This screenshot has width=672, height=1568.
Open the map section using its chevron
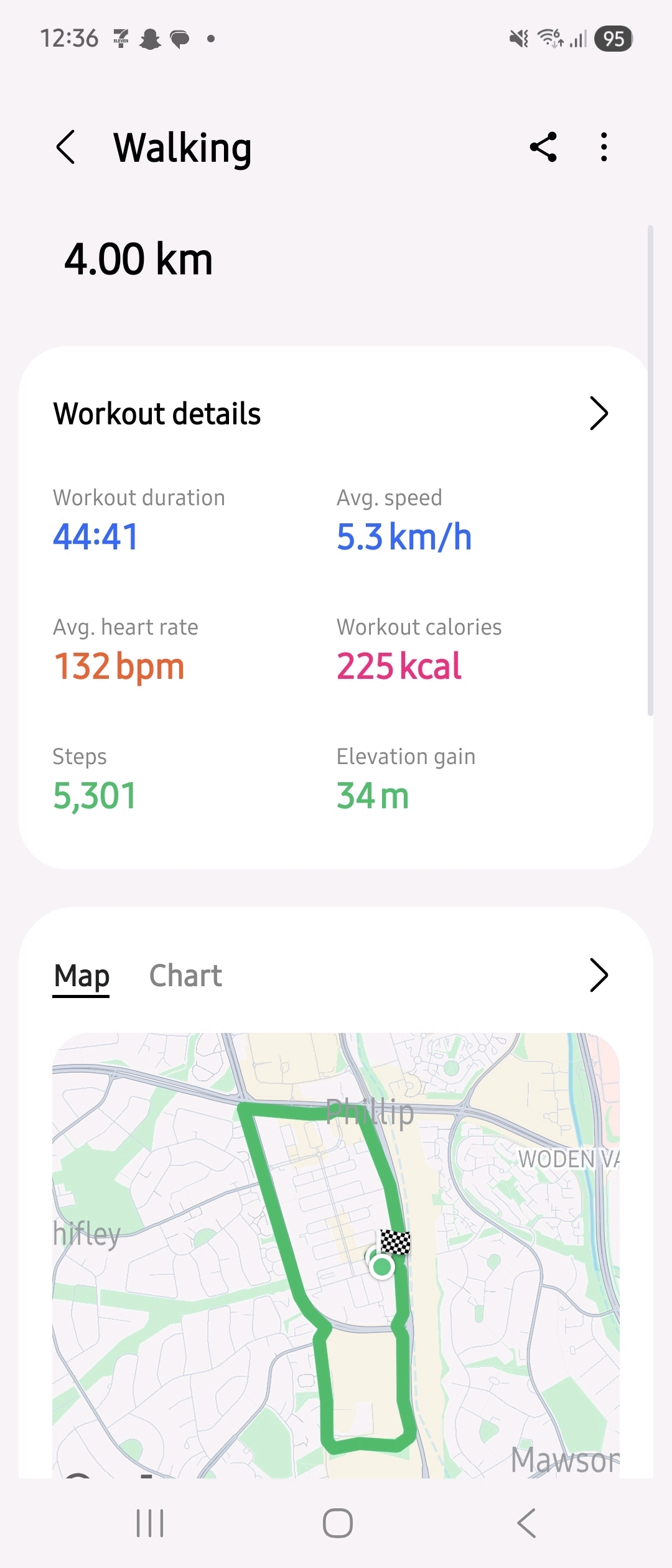(598, 975)
